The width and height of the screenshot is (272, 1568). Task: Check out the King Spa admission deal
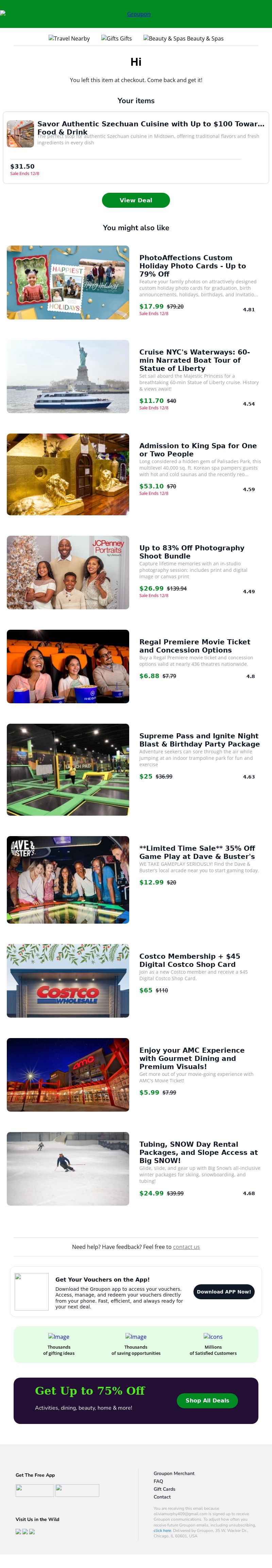pyautogui.click(x=197, y=450)
